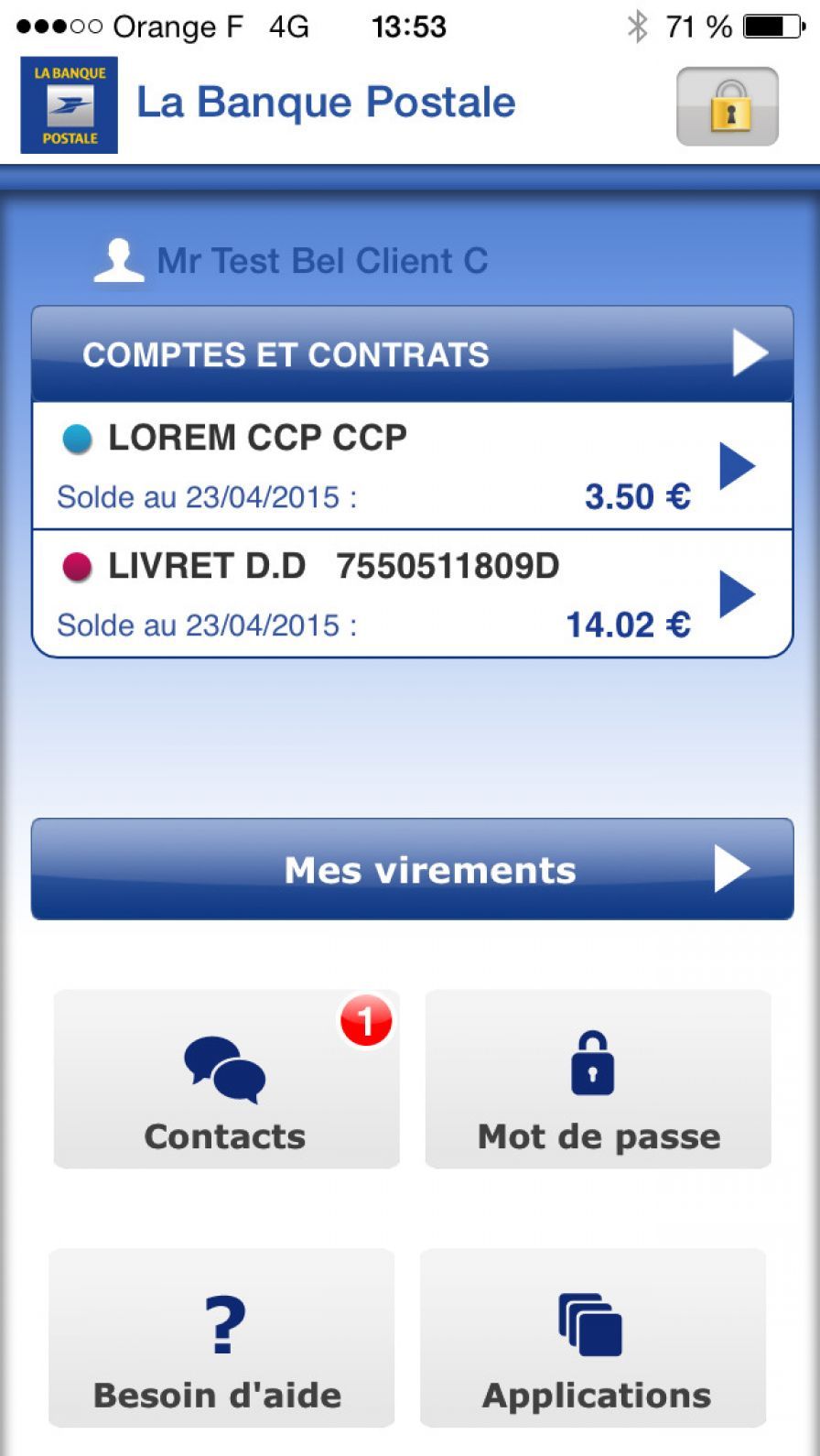Open Contacts with one notification
Viewport: 820px width, 1456px height.
(x=227, y=1079)
